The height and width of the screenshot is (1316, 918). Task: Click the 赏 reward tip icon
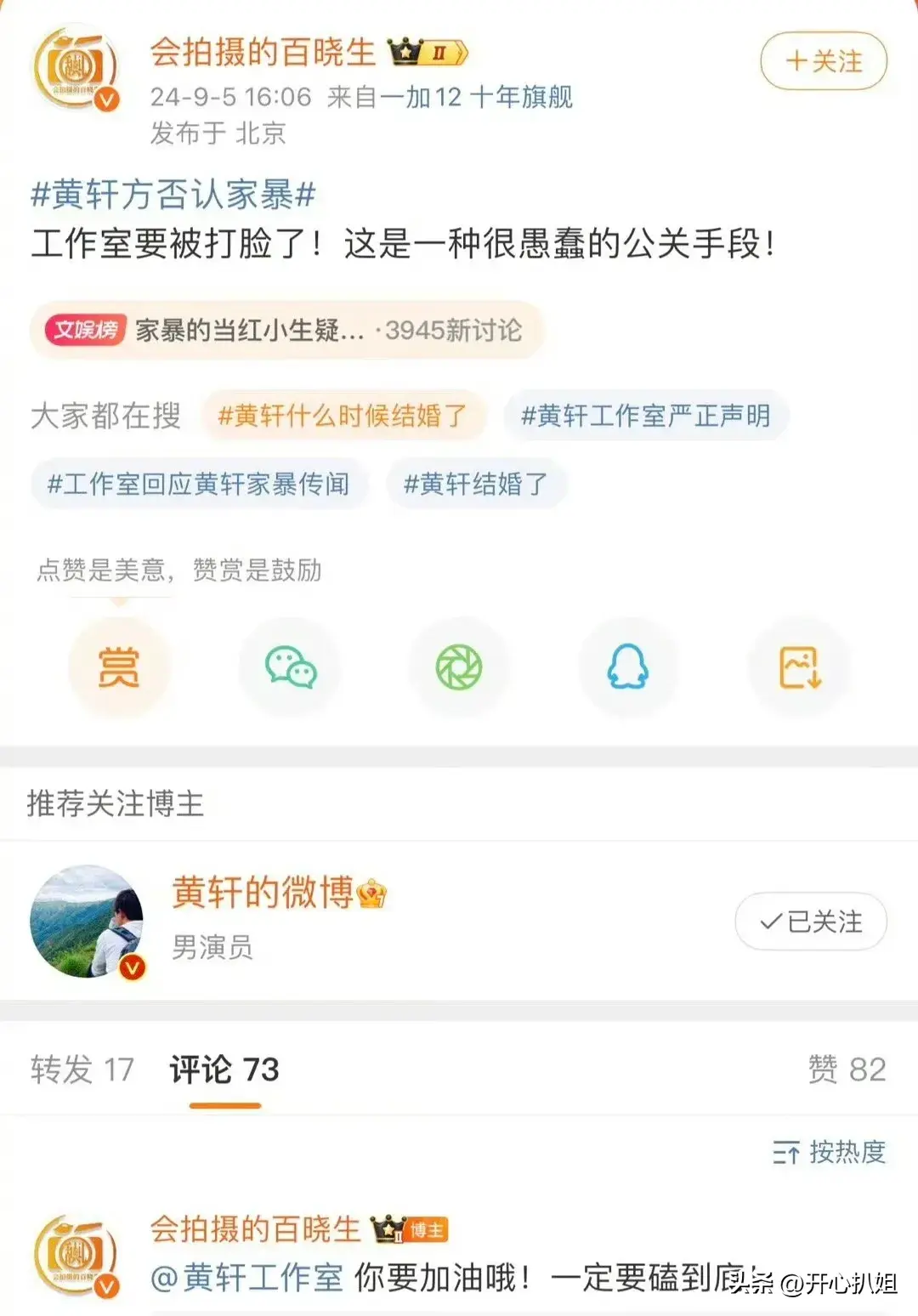(119, 668)
